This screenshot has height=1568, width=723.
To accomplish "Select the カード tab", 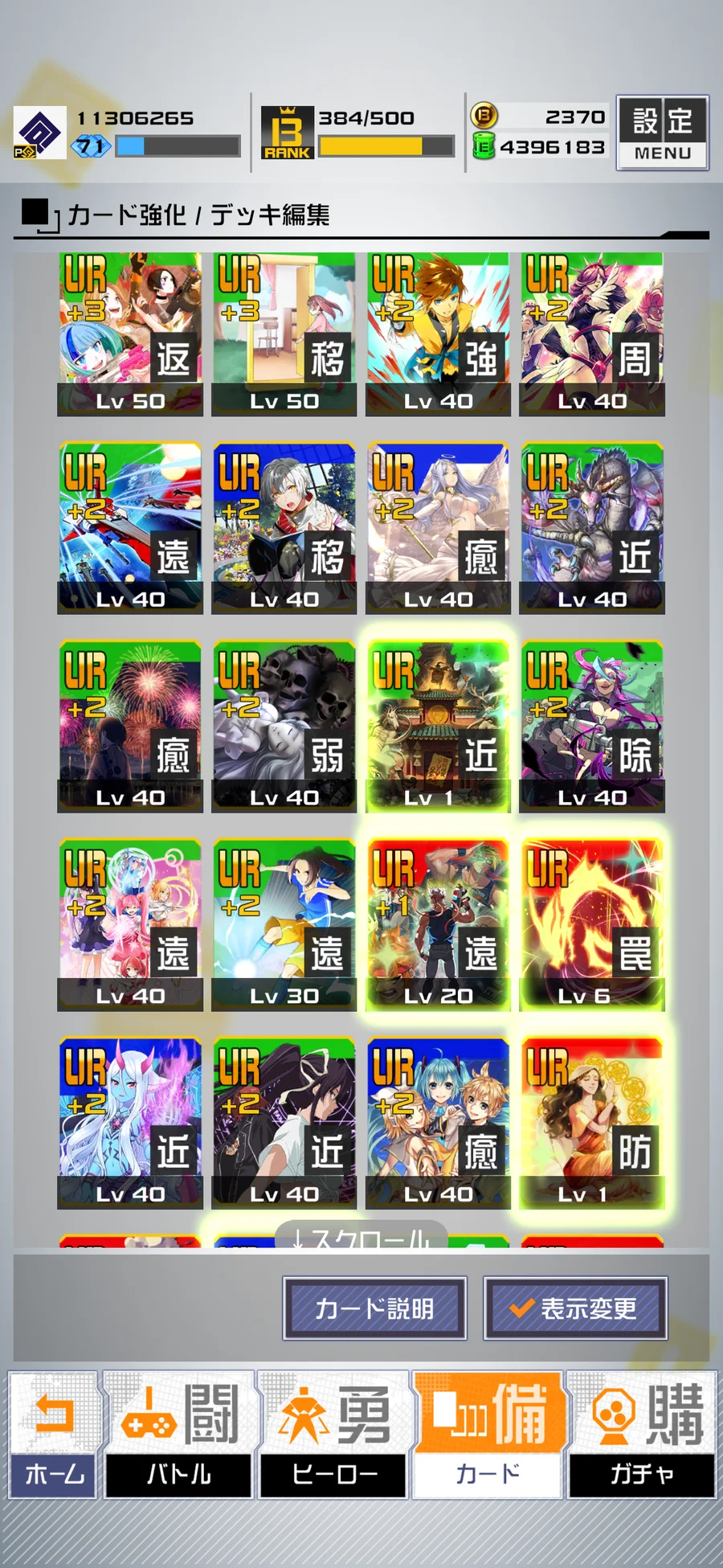I will (487, 1435).
